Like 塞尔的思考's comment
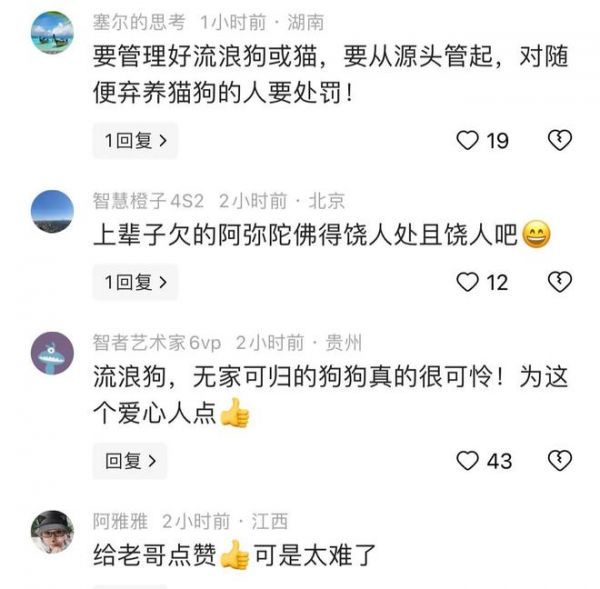 (468, 141)
